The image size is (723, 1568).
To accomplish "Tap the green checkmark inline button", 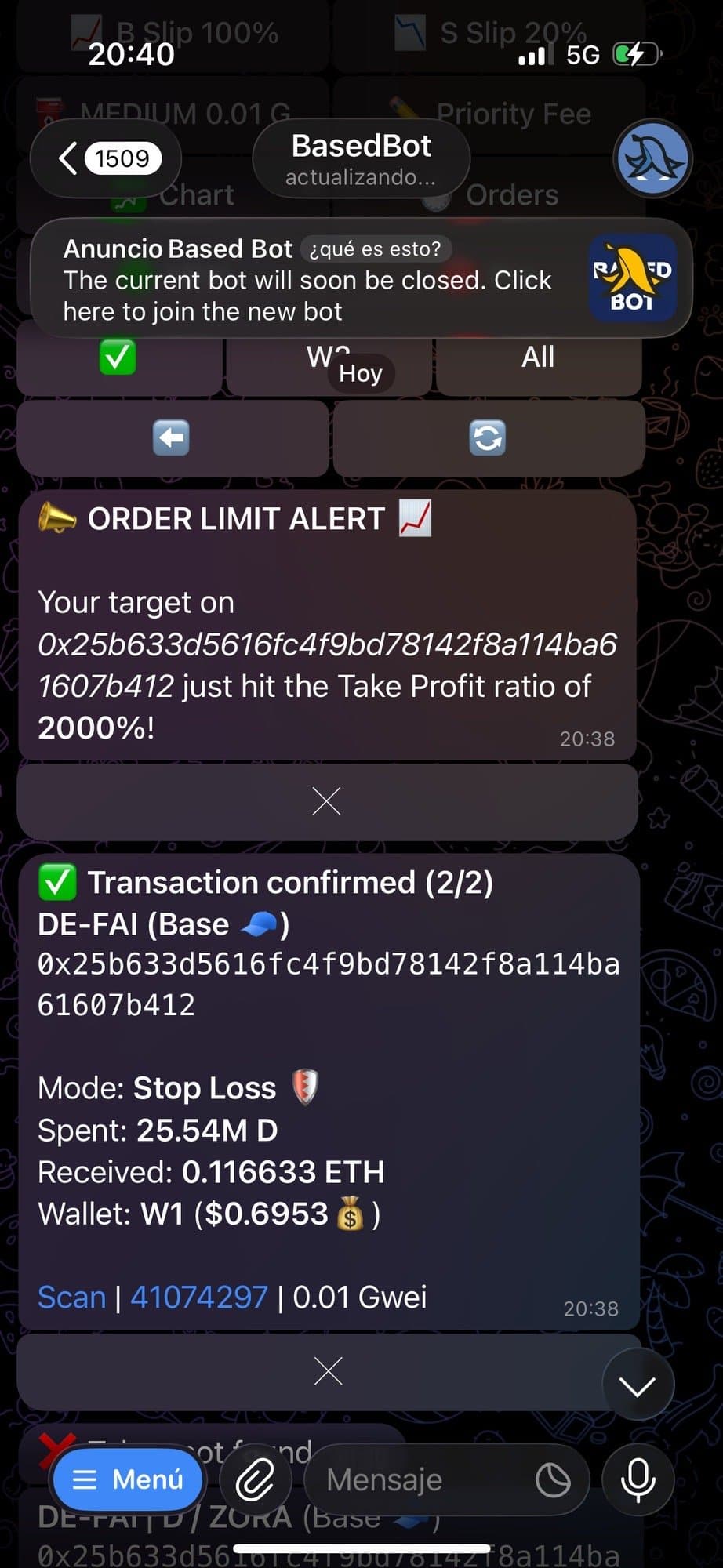I will point(118,358).
